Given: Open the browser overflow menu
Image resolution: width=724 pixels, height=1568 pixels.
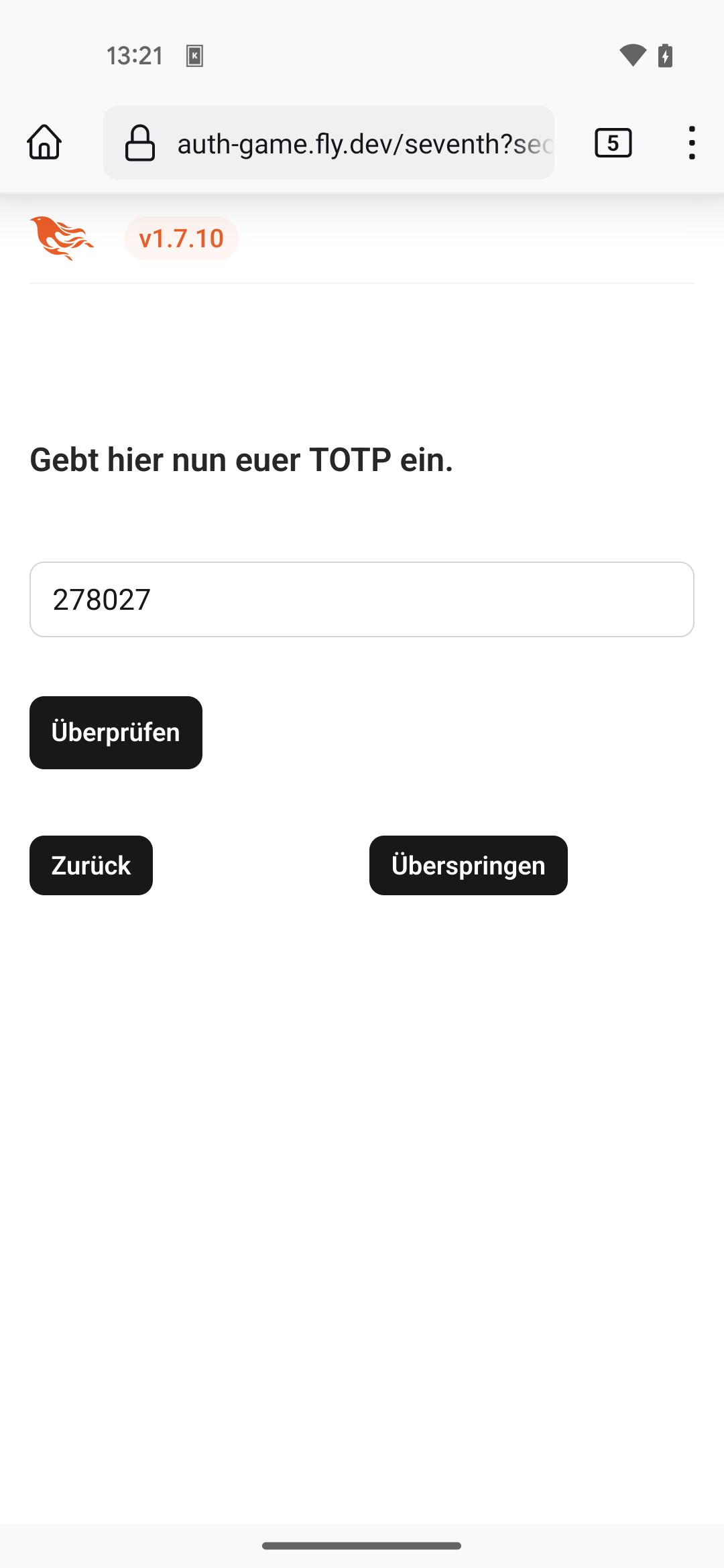Looking at the screenshot, I should pyautogui.click(x=691, y=143).
